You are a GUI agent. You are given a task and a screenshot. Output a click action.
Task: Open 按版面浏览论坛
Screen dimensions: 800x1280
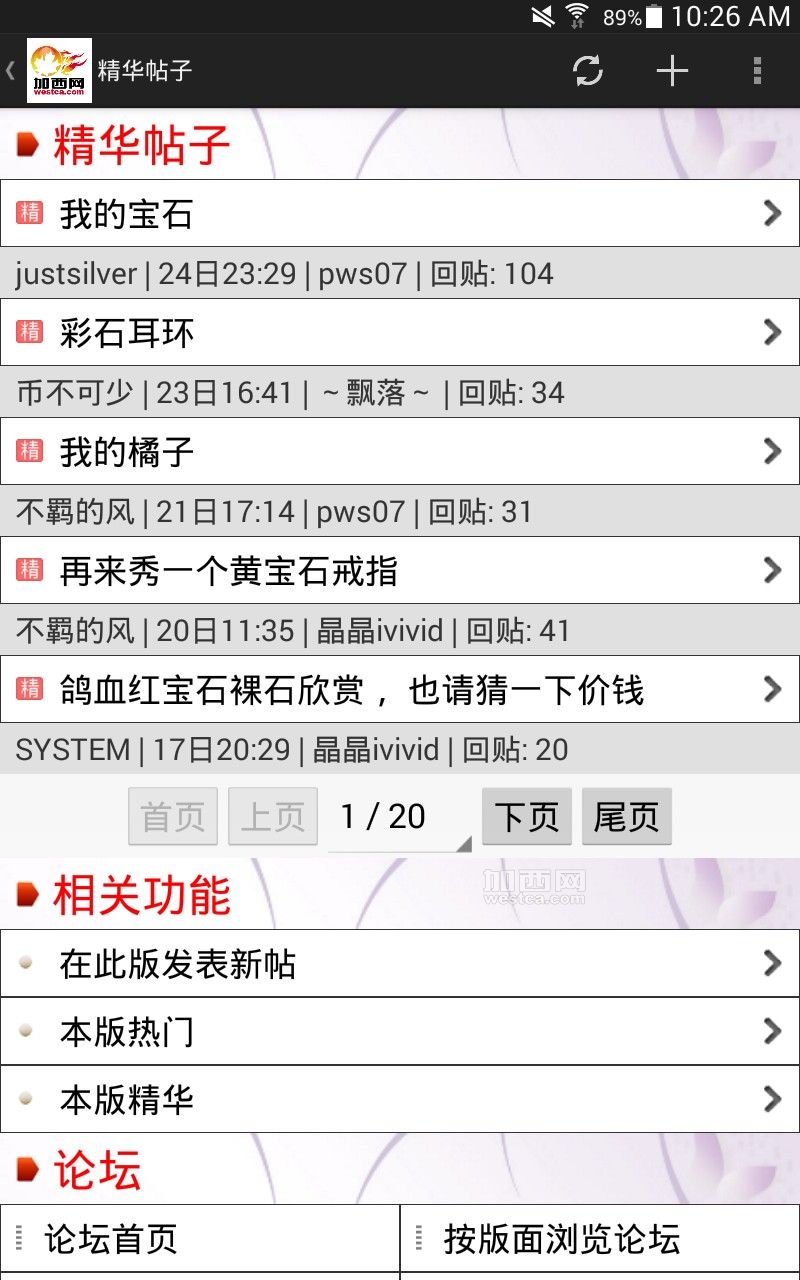pos(600,1238)
